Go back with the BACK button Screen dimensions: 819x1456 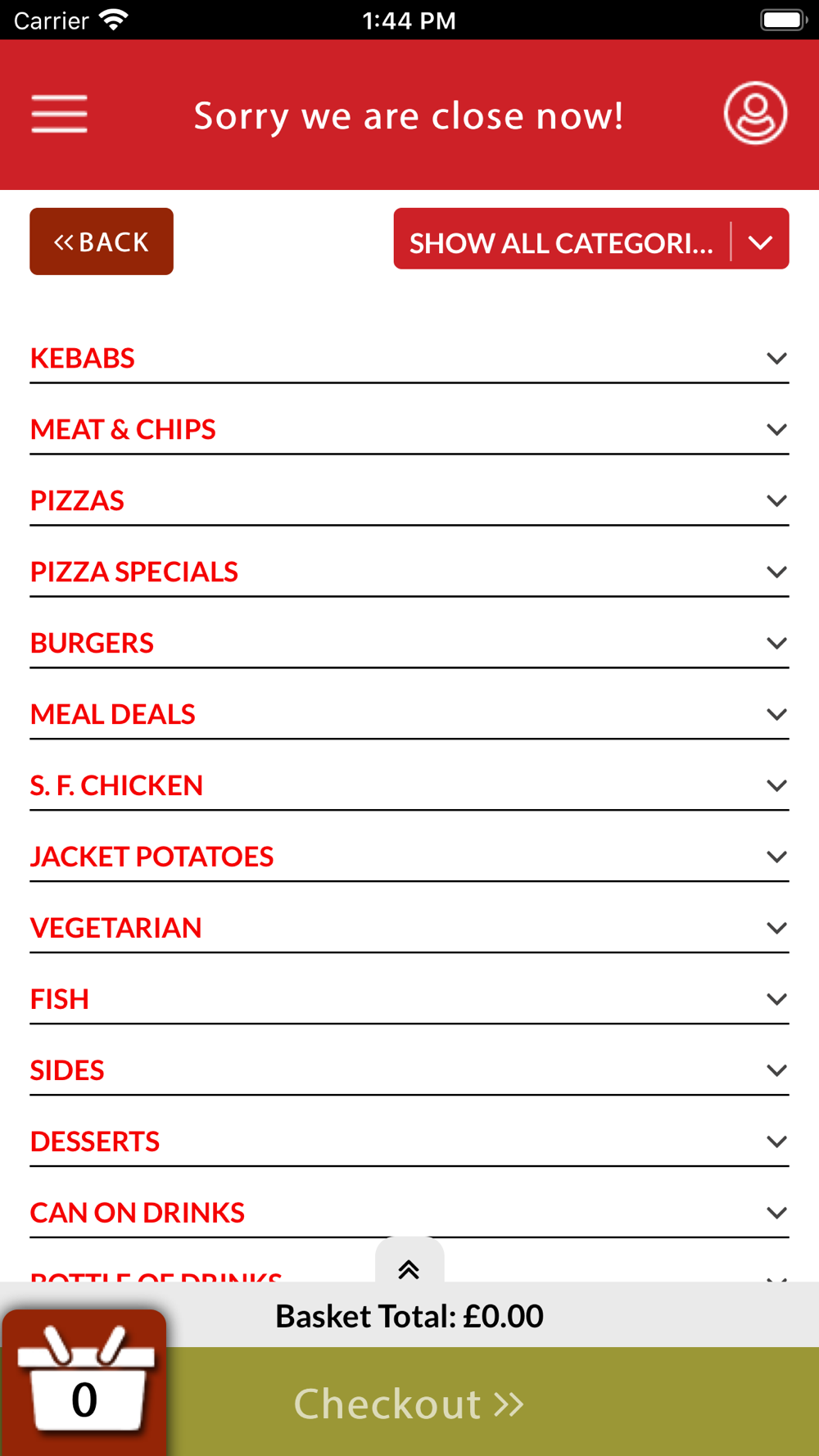102,242
